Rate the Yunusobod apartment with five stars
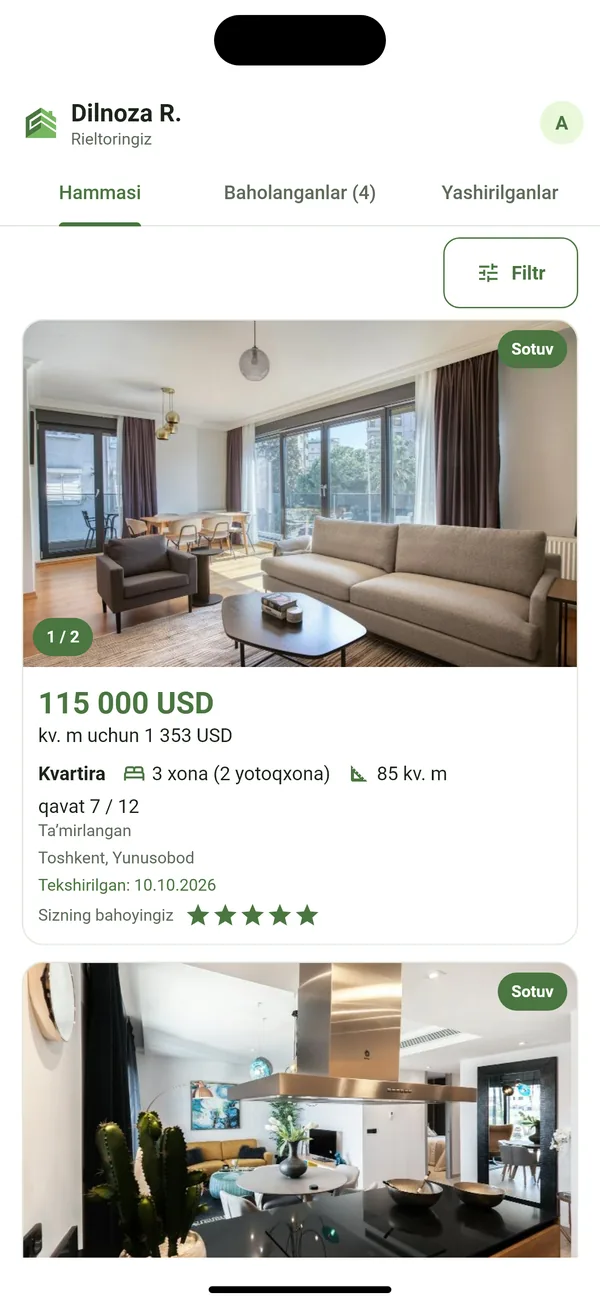The image size is (600, 1304). 307,915
